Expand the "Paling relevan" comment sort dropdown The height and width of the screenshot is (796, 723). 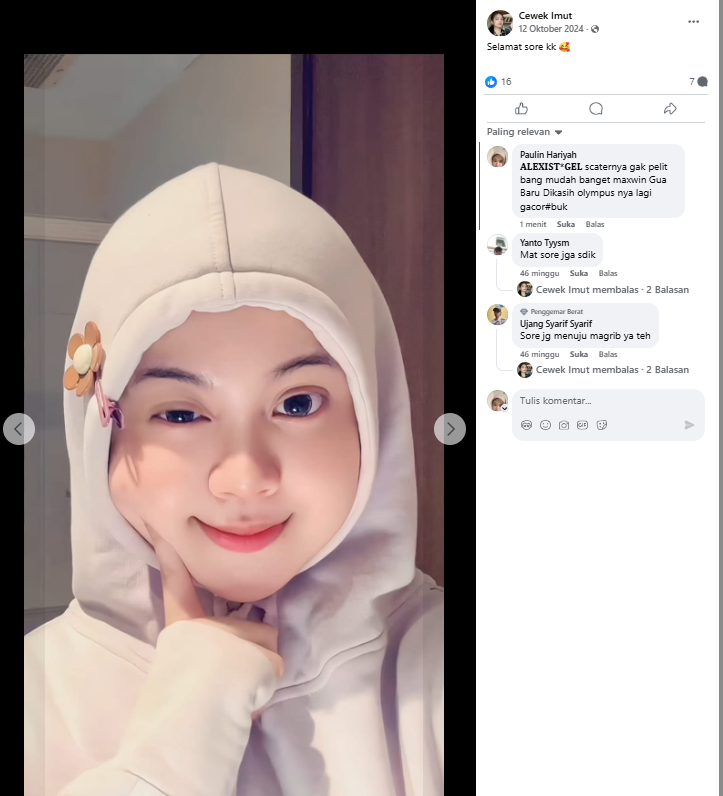tap(524, 132)
